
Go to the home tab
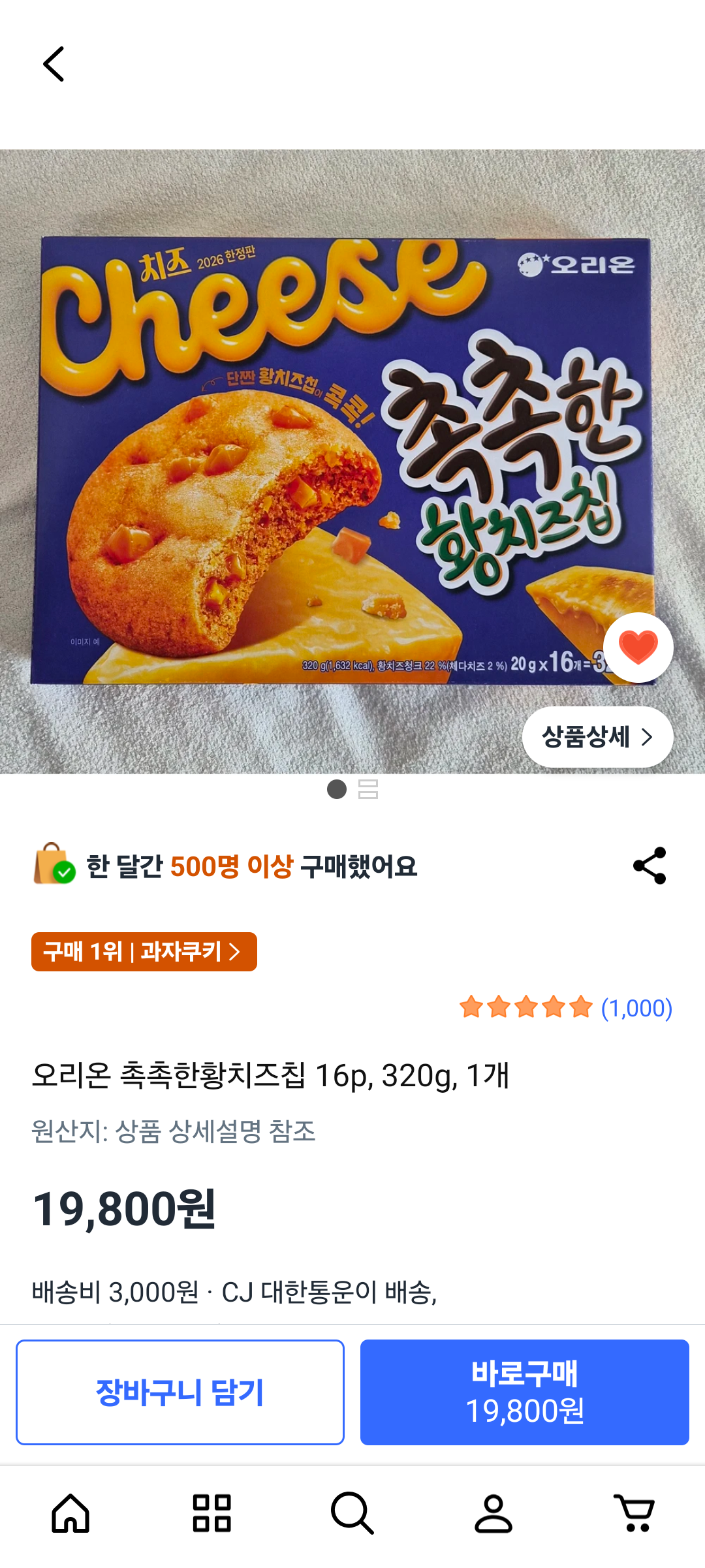[70, 1513]
